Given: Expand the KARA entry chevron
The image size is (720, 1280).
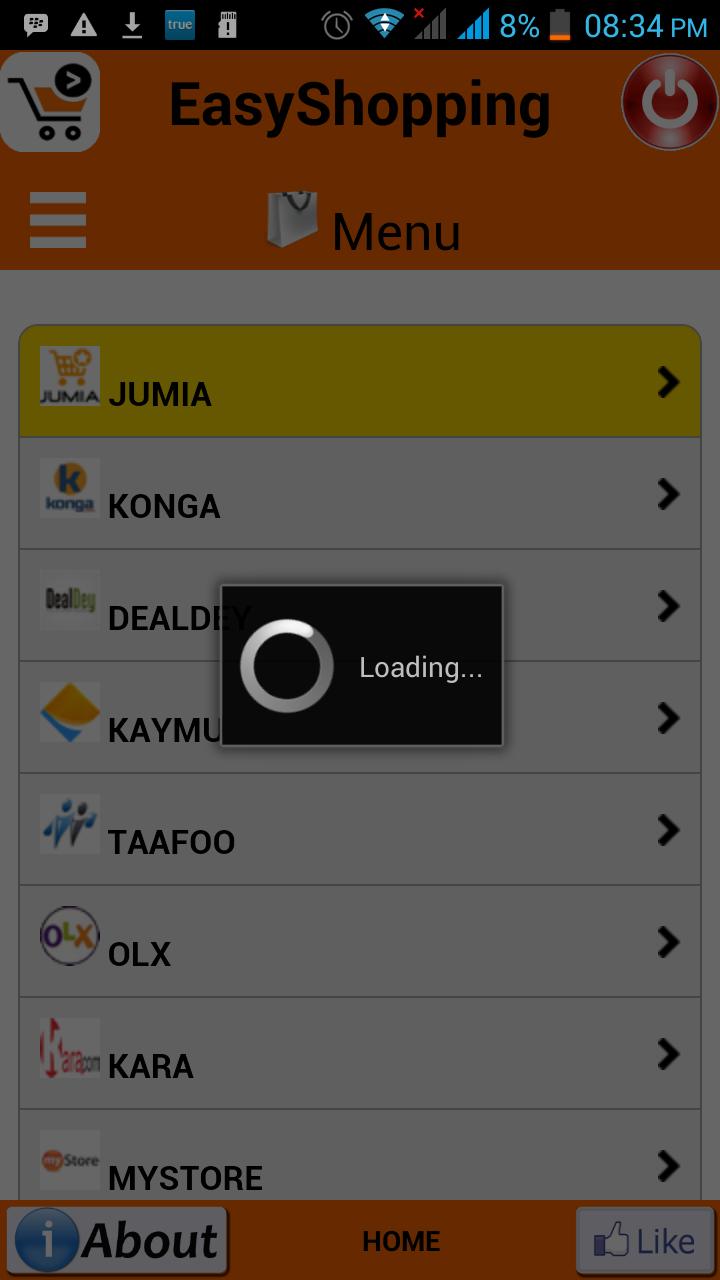Looking at the screenshot, I should tap(668, 1054).
